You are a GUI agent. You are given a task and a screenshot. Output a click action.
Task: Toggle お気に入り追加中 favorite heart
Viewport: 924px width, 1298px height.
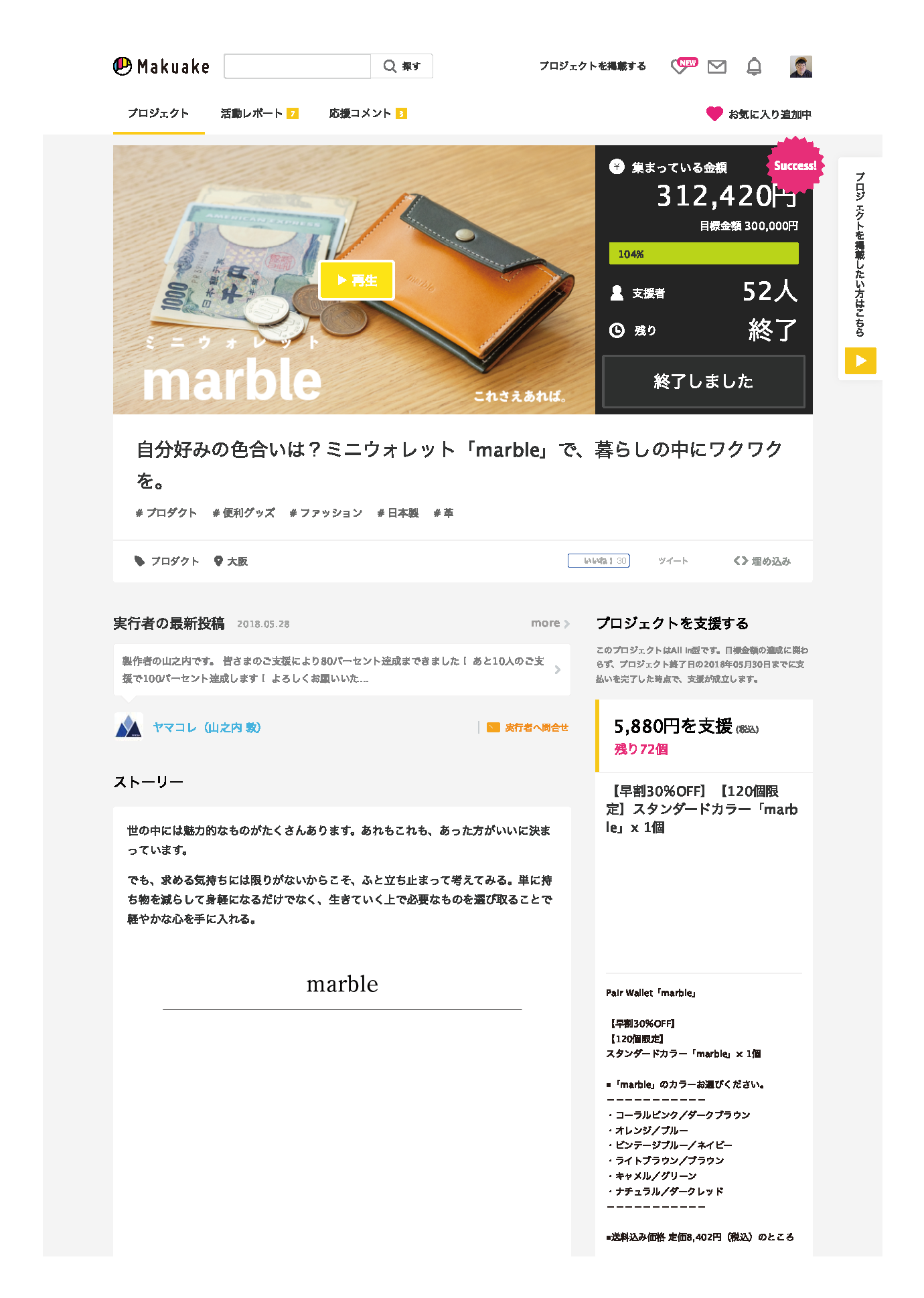(x=759, y=114)
